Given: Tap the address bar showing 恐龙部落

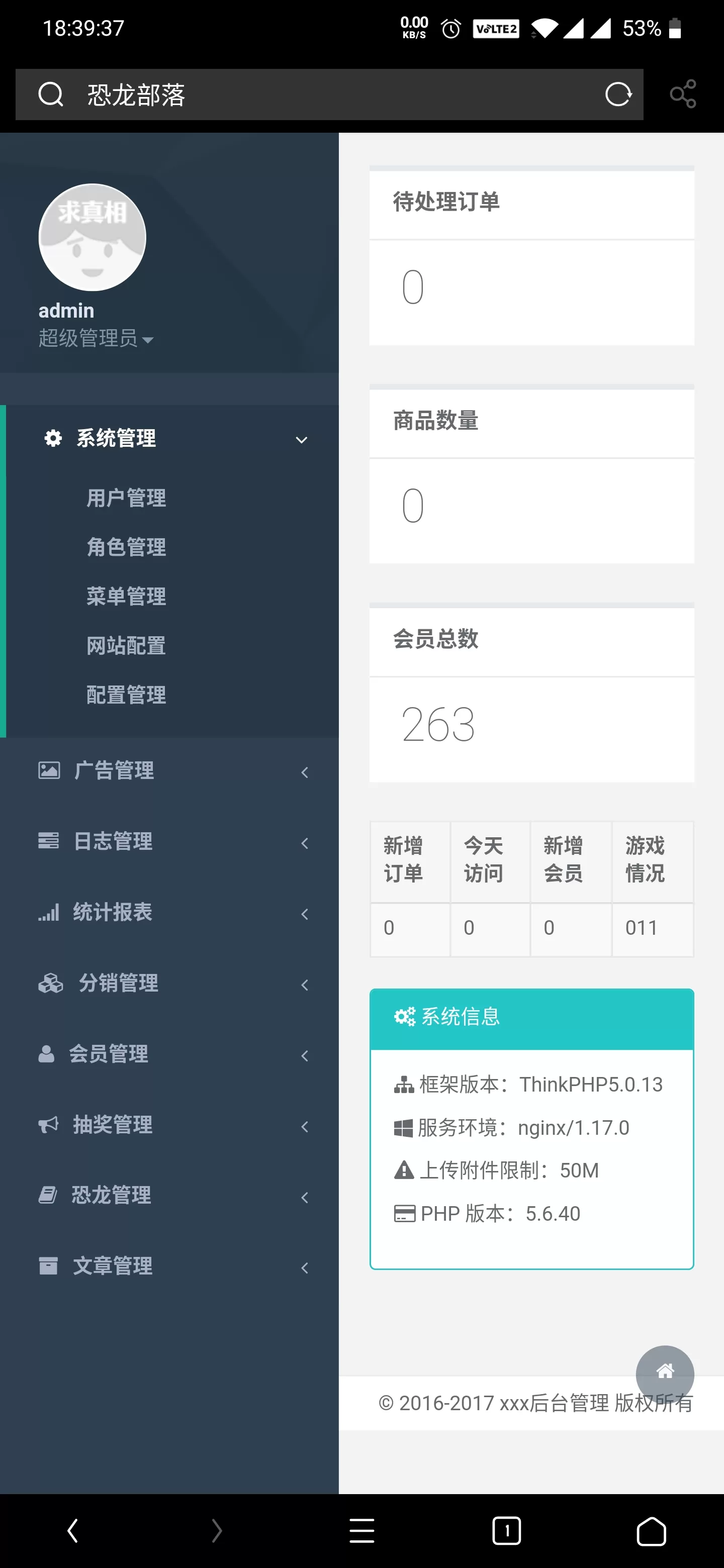Looking at the screenshot, I should pyautogui.click(x=329, y=94).
